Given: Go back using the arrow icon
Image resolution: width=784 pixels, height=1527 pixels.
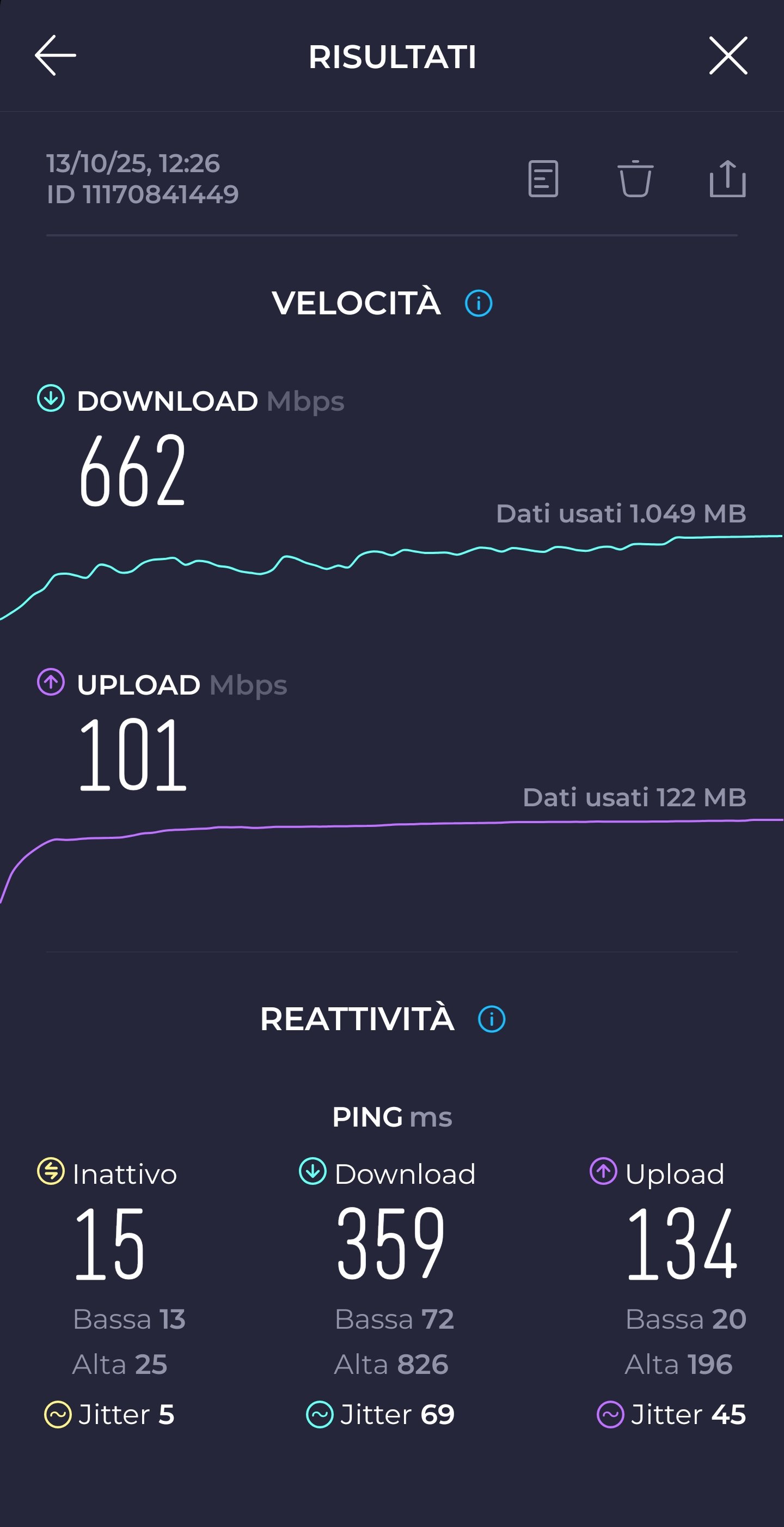Looking at the screenshot, I should [55, 56].
